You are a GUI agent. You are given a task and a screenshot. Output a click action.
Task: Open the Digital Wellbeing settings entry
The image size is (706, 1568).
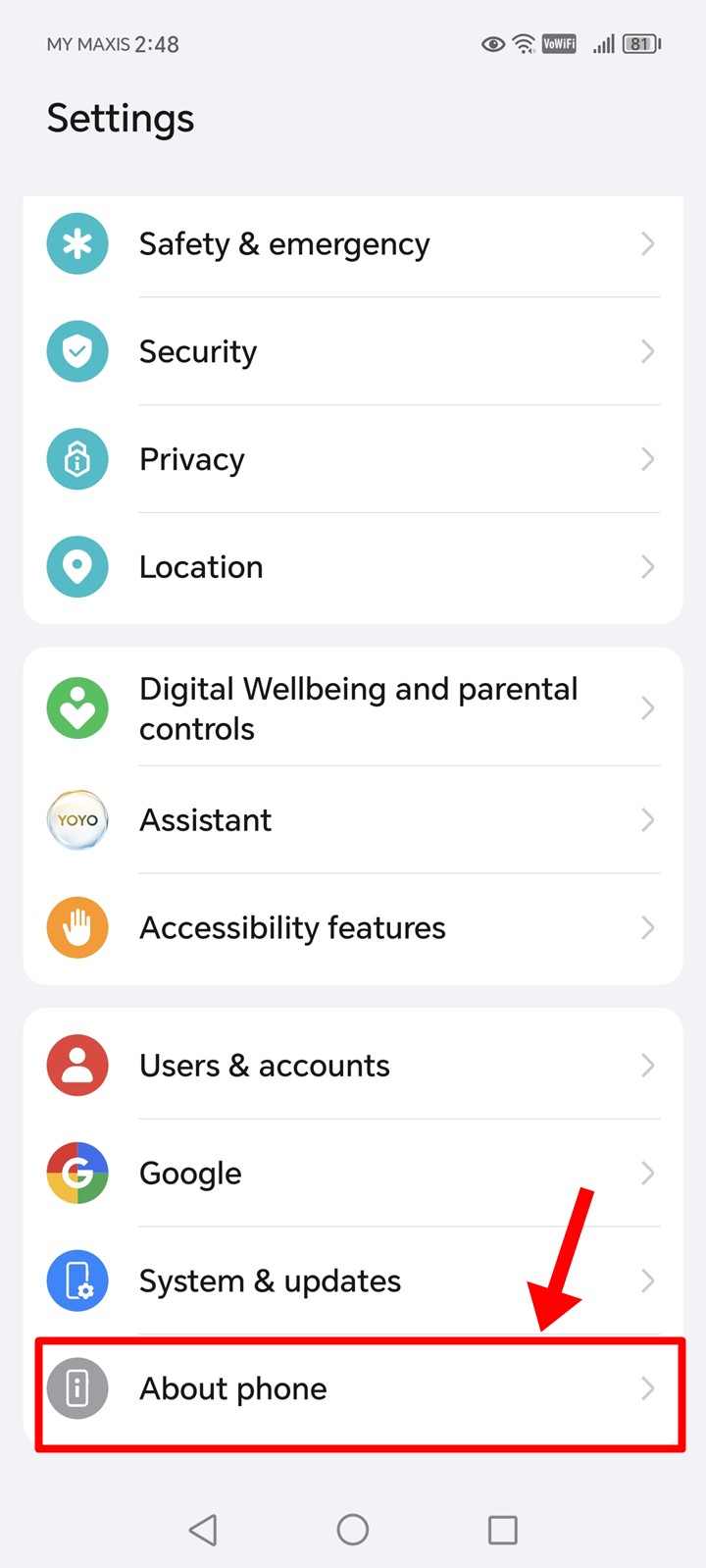(353, 707)
